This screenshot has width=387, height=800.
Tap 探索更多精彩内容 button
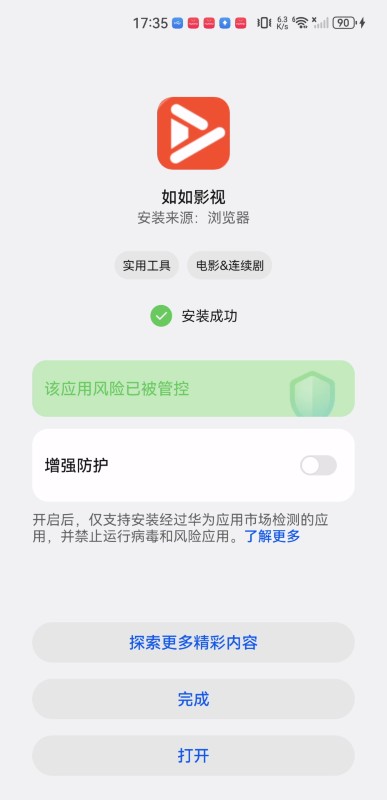tap(193, 642)
